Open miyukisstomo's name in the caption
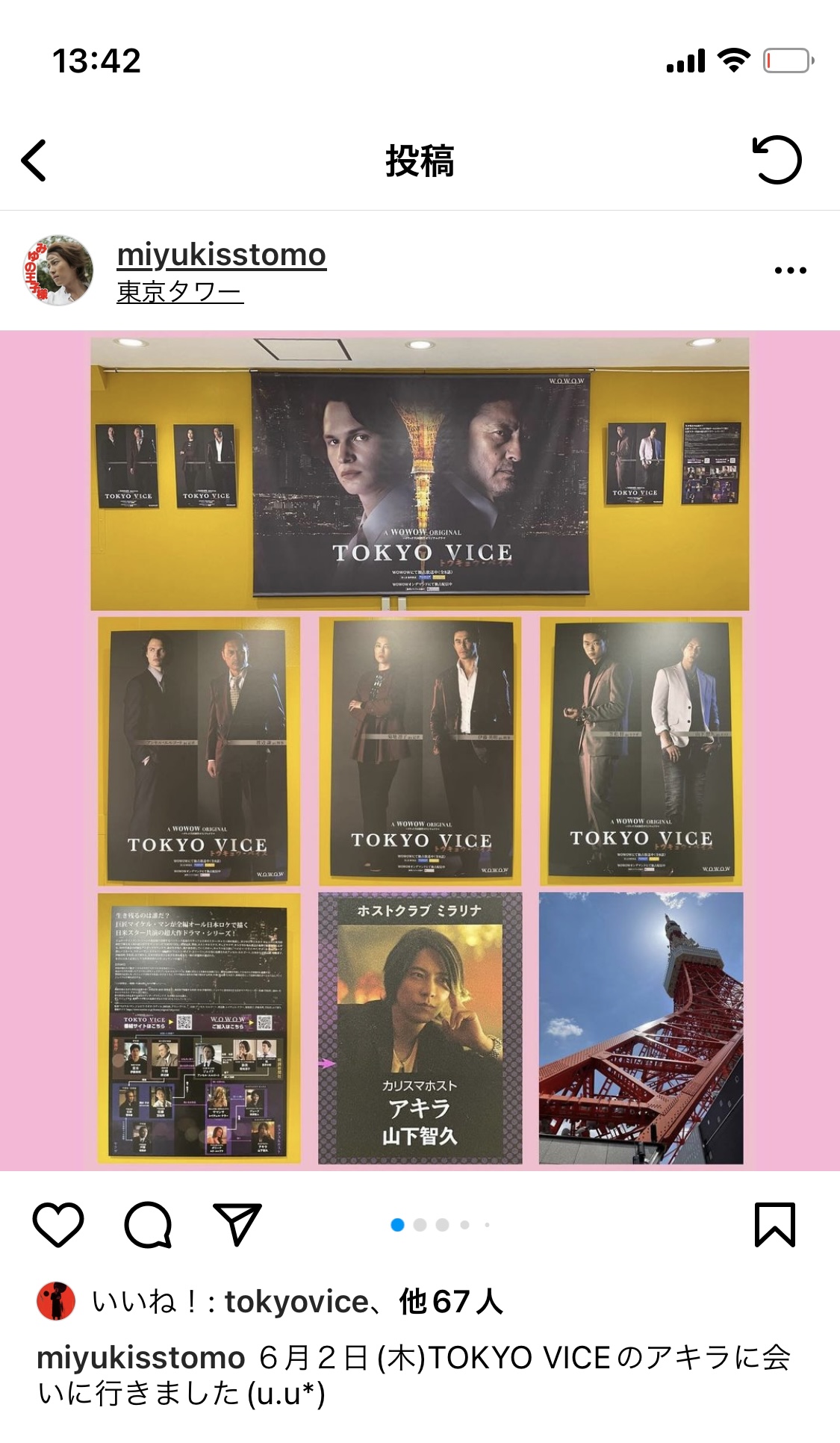Viewport: 840px width, 1443px height. (140, 1358)
